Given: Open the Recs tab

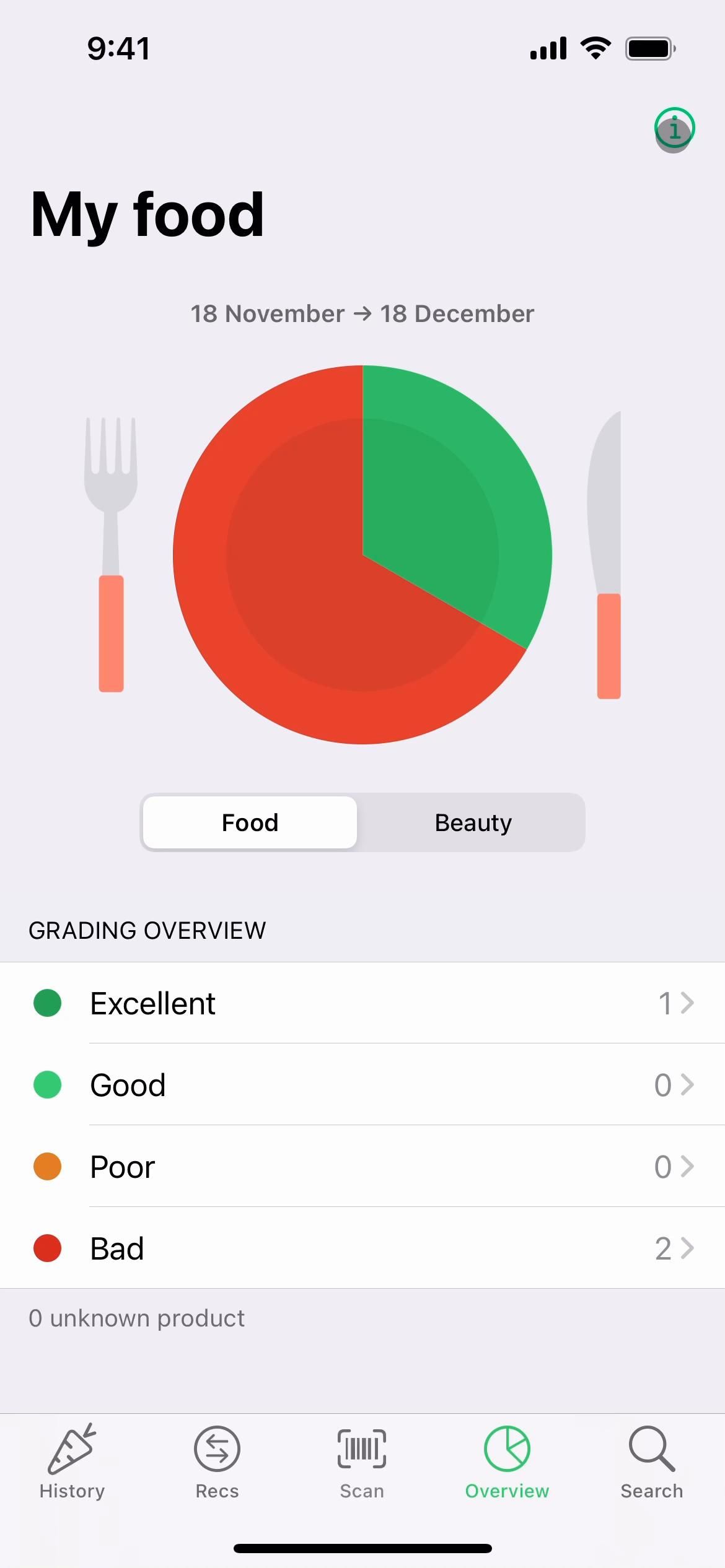Looking at the screenshot, I should click(217, 1461).
